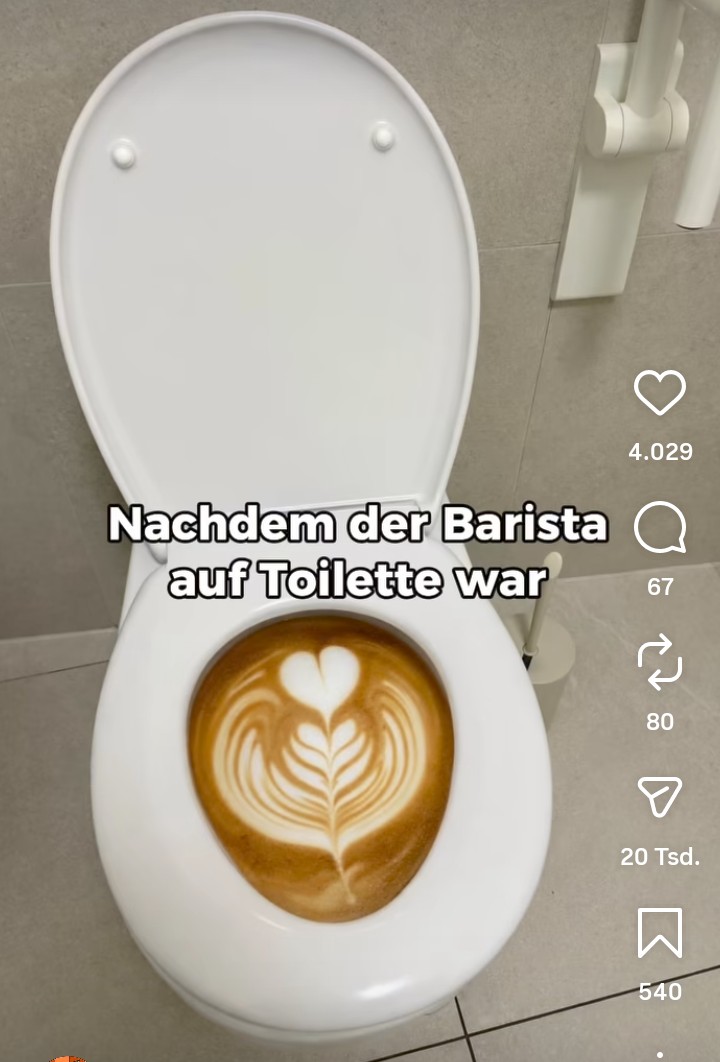Open the comments on this reel
Image resolution: width=720 pixels, height=1062 pixels.
point(660,528)
